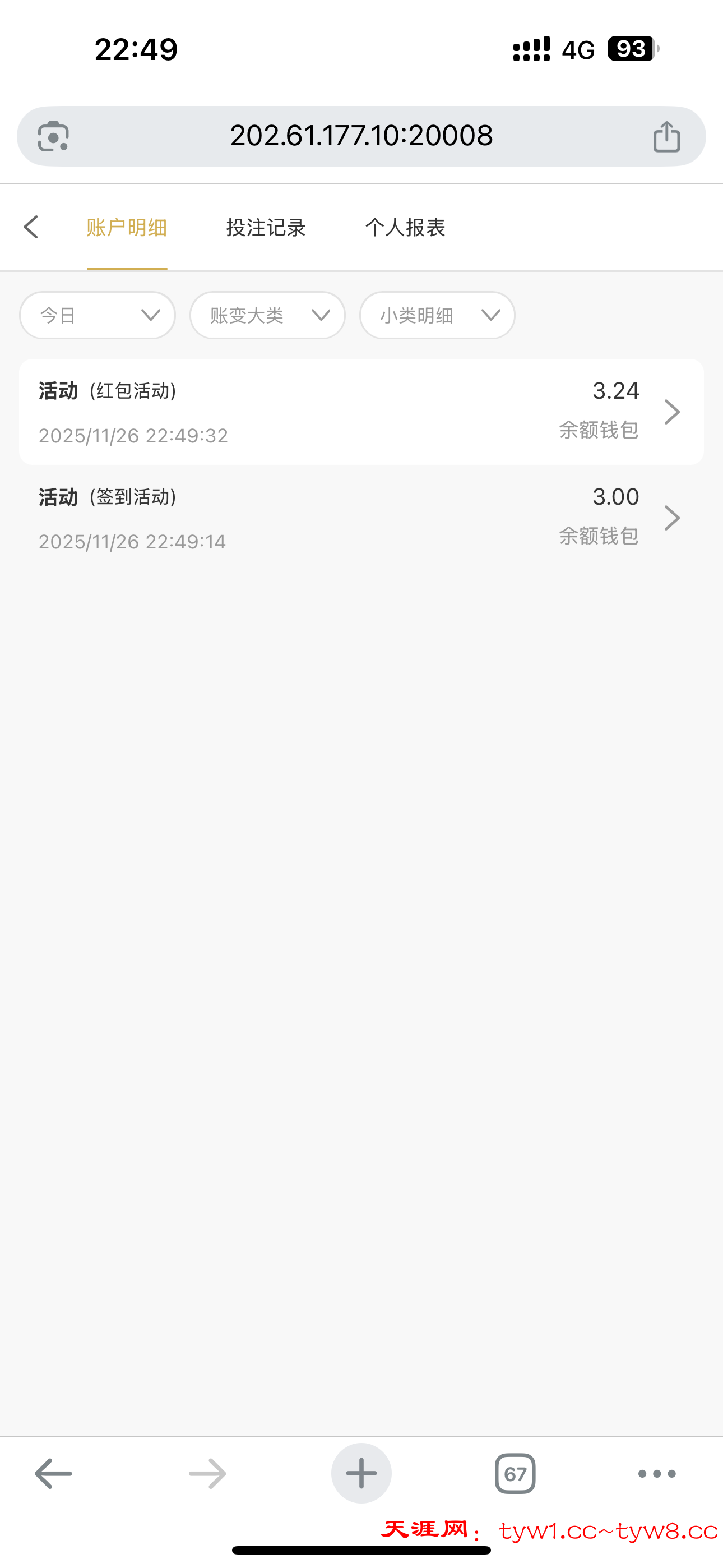Expand the 今日 date dropdown
Image resolution: width=723 pixels, height=1568 pixels.
pos(98,315)
